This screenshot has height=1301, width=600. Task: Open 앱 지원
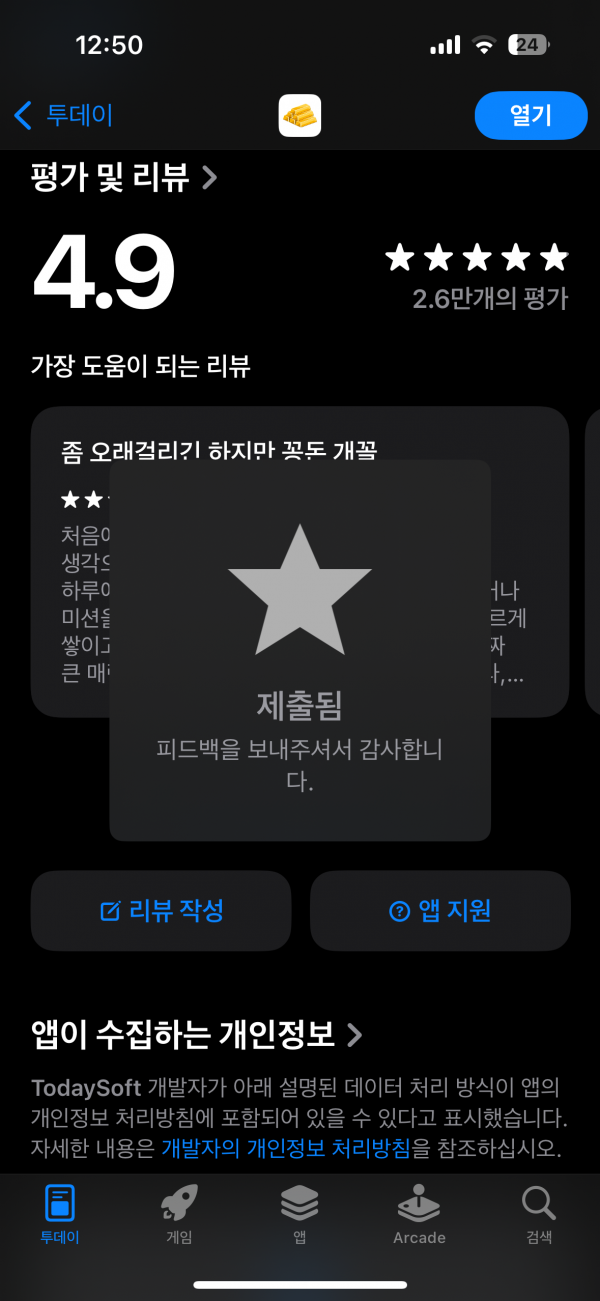(440, 910)
